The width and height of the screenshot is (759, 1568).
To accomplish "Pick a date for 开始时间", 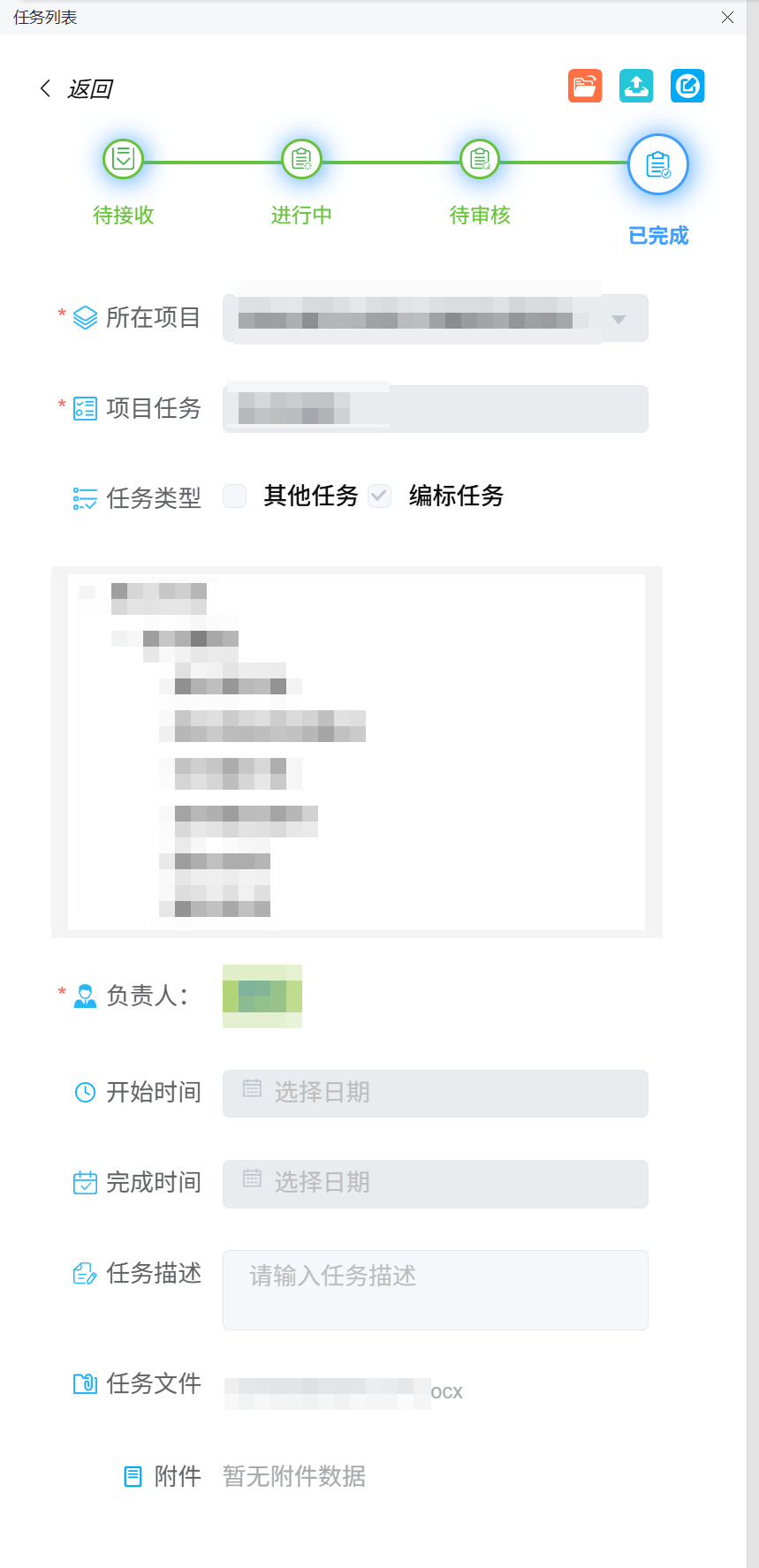I will (x=435, y=1094).
